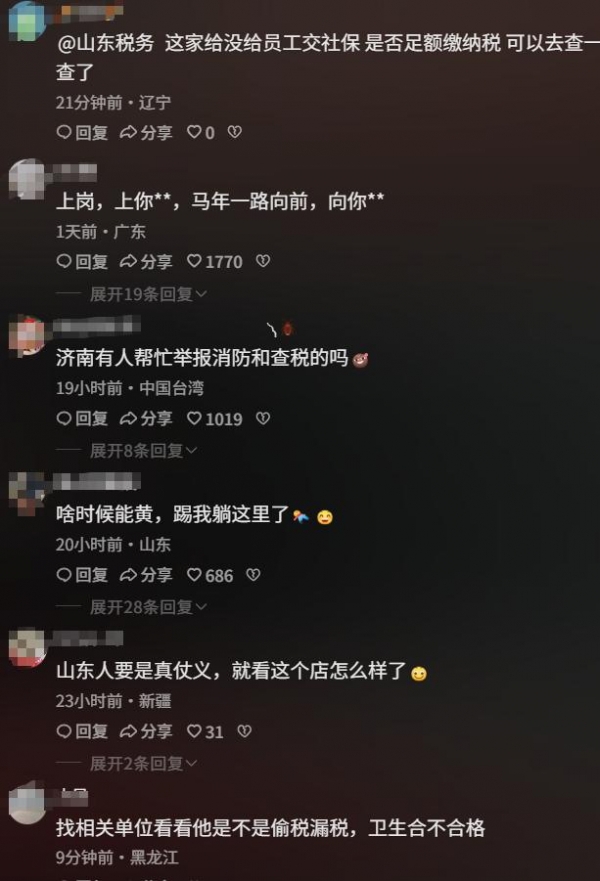Open the avatar of the 广东 commenter
600x881 pixels.
pyautogui.click(x=26, y=180)
